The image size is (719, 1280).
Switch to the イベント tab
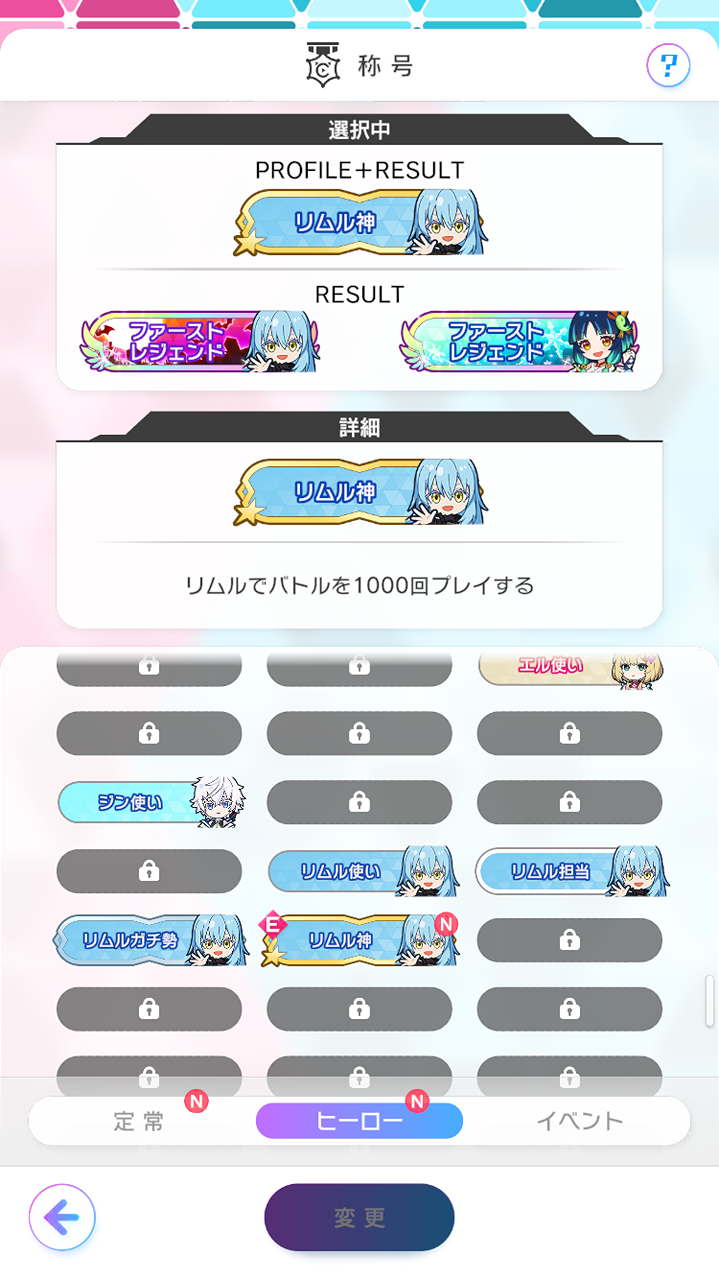(580, 1121)
